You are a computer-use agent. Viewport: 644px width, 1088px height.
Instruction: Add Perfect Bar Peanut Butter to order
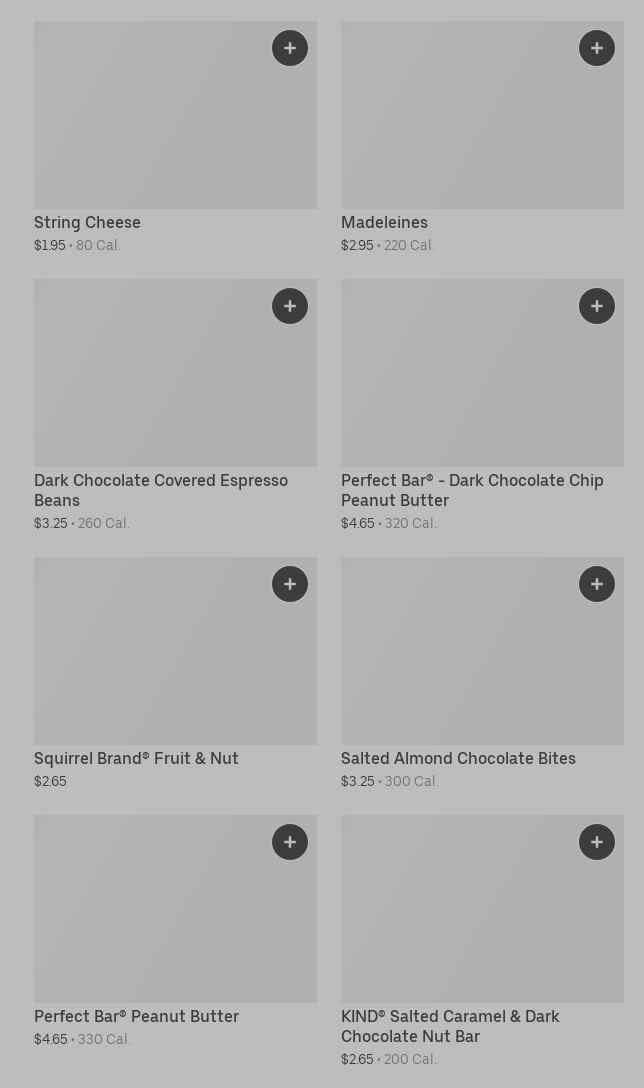(290, 842)
